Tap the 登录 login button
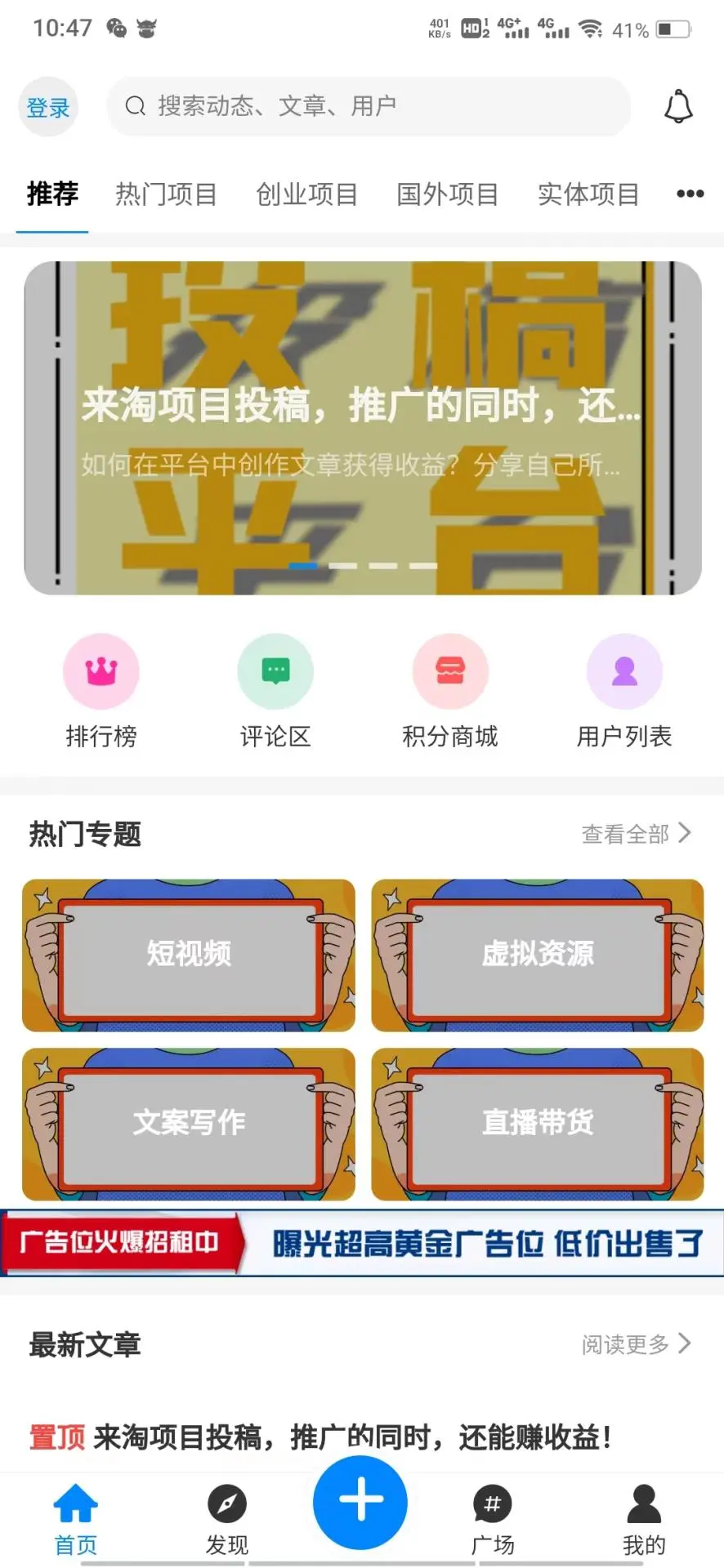The height and width of the screenshot is (1568, 724). [48, 106]
